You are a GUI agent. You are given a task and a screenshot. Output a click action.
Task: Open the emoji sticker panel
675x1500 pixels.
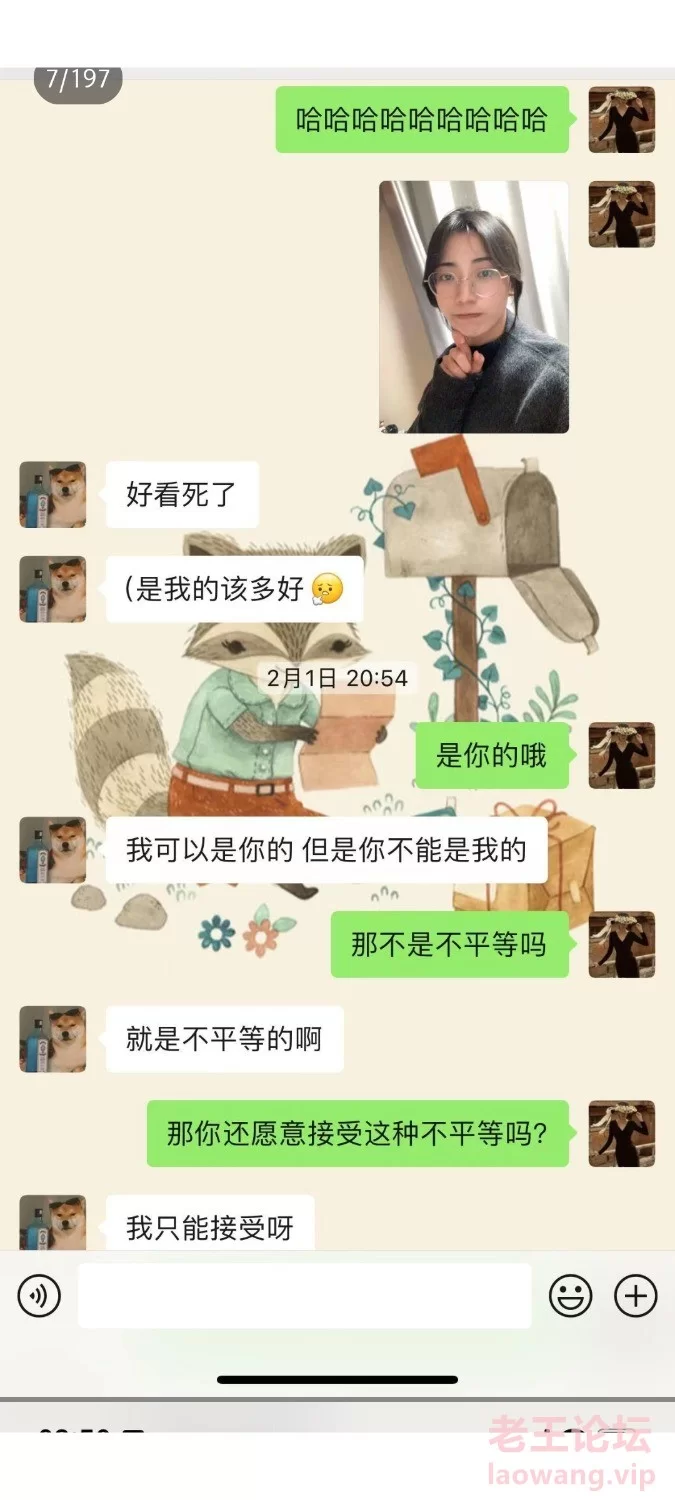coord(570,1296)
